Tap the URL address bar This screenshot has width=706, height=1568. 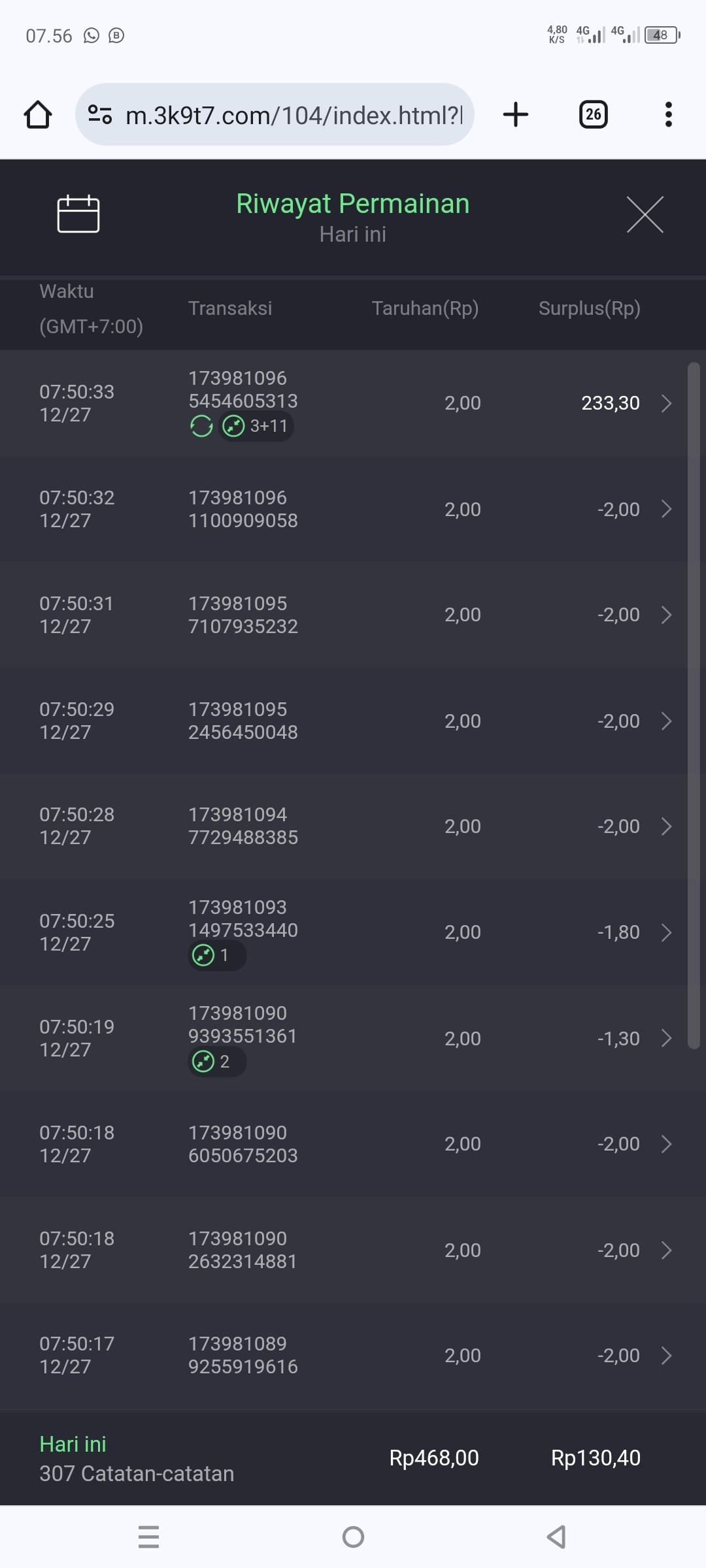click(275, 115)
